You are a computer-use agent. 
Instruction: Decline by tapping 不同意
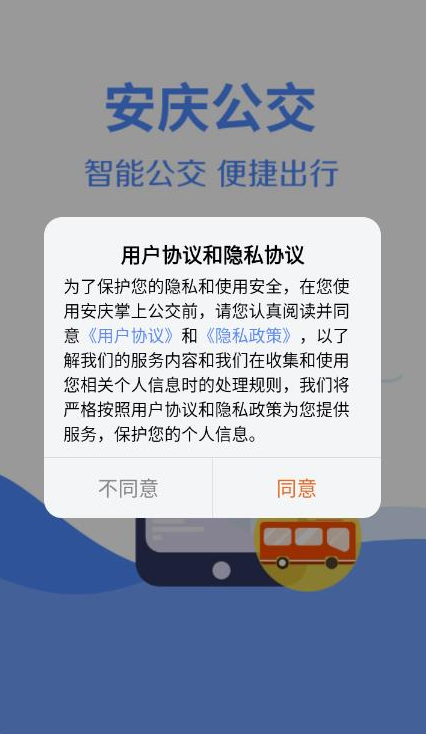[x=128, y=488]
